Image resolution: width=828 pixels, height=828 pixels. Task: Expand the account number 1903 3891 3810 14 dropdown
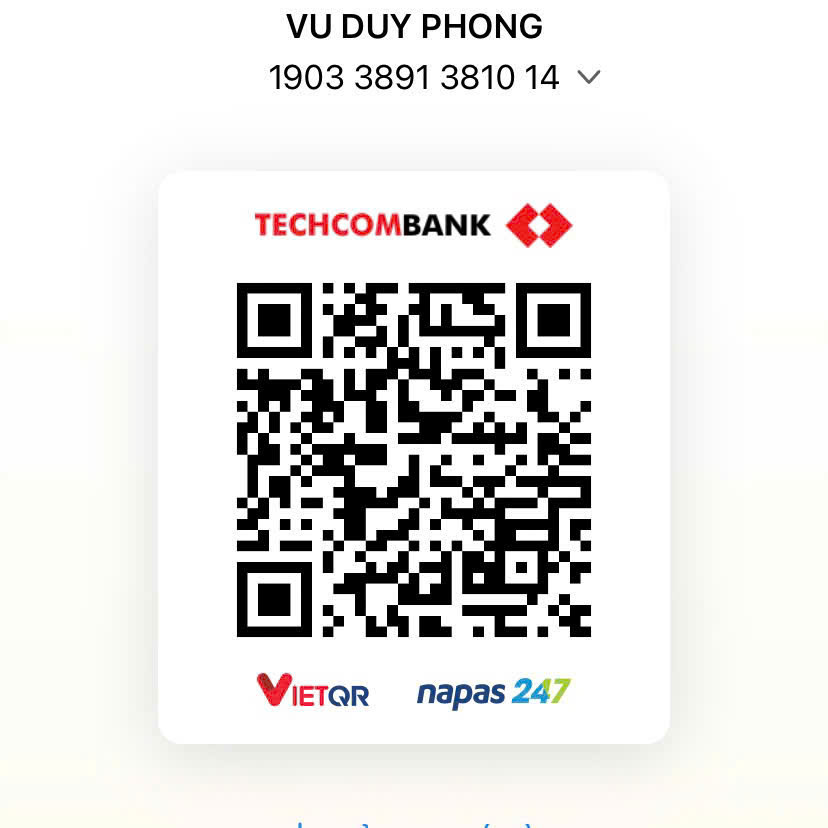pyautogui.click(x=588, y=77)
